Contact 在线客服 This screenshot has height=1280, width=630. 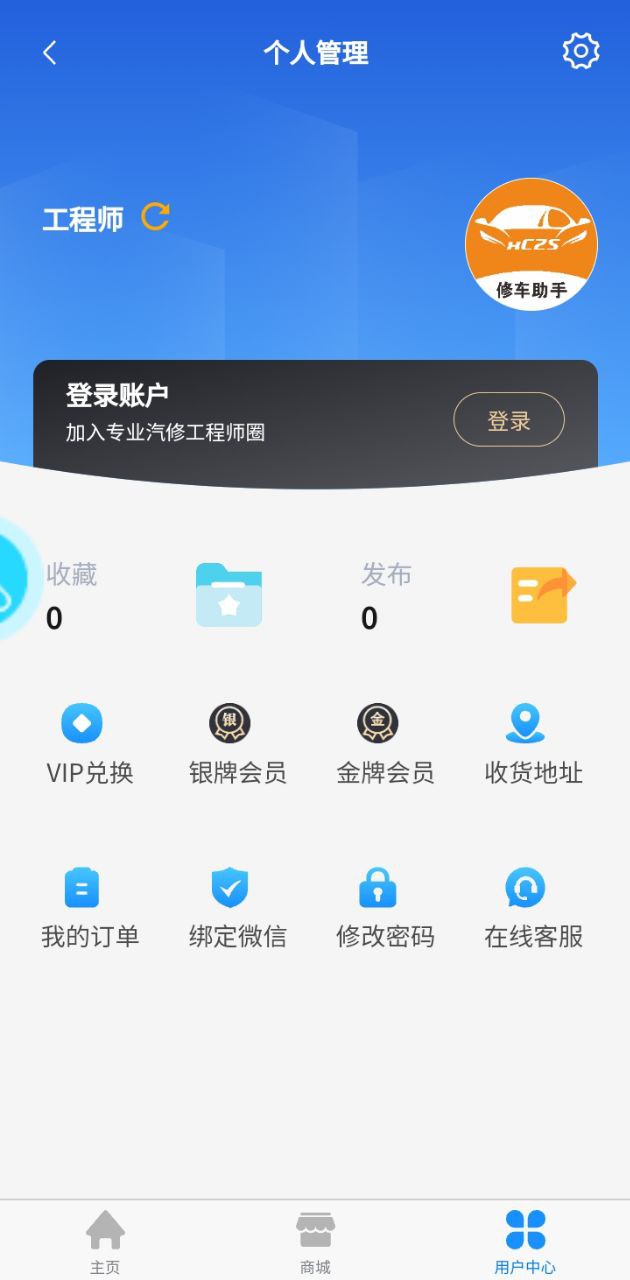[x=533, y=908]
